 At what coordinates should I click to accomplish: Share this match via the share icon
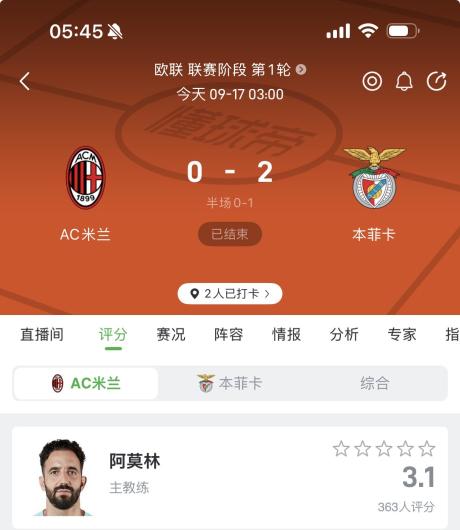(x=436, y=81)
